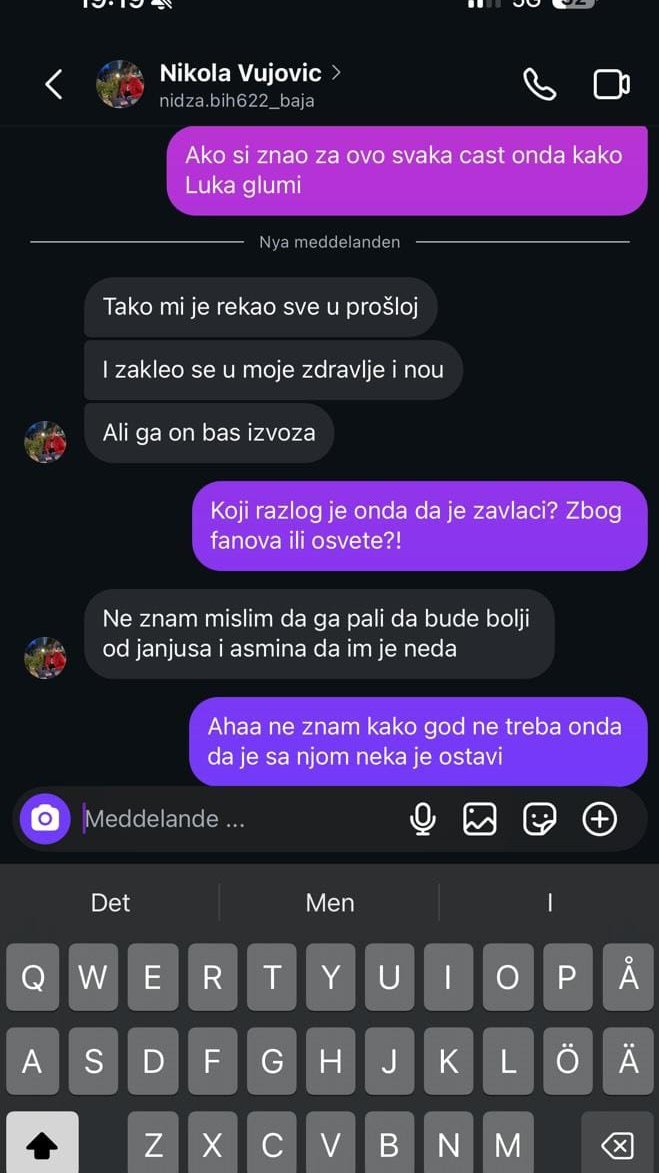Viewport: 659px width, 1173px height.
Task: Start a voice call with Nikola
Action: [539, 84]
